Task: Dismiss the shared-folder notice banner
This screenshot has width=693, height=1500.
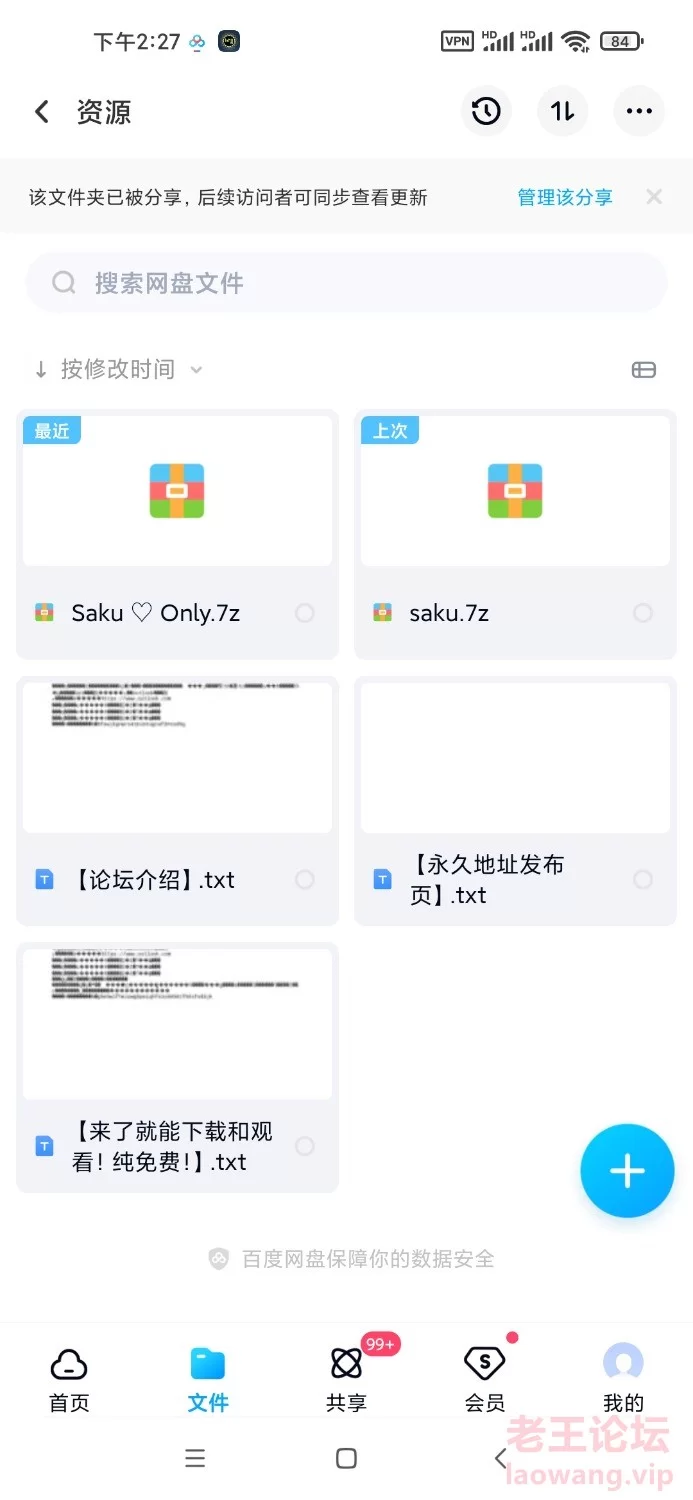Action: tap(654, 197)
